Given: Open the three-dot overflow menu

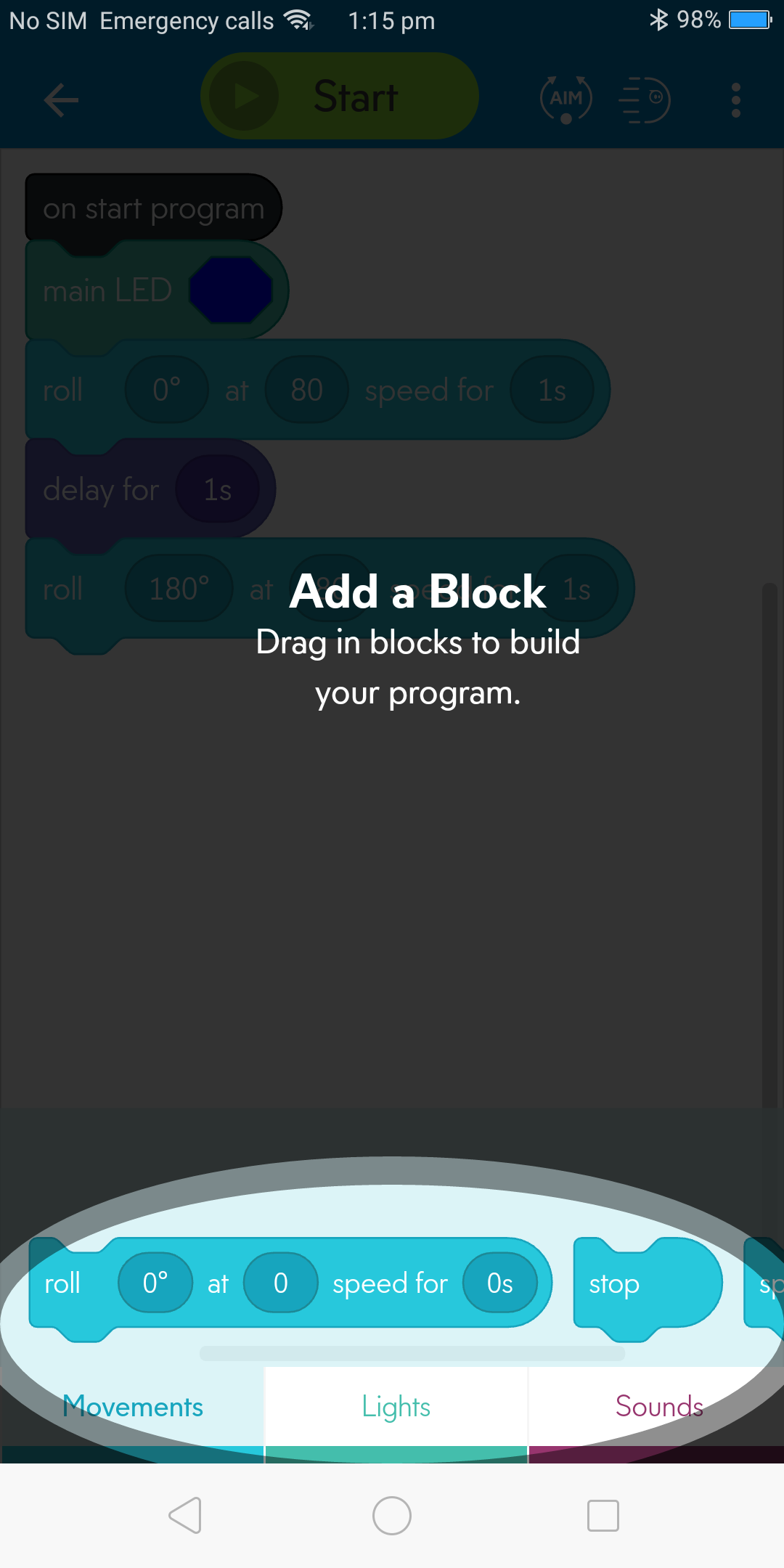Looking at the screenshot, I should [x=736, y=99].
